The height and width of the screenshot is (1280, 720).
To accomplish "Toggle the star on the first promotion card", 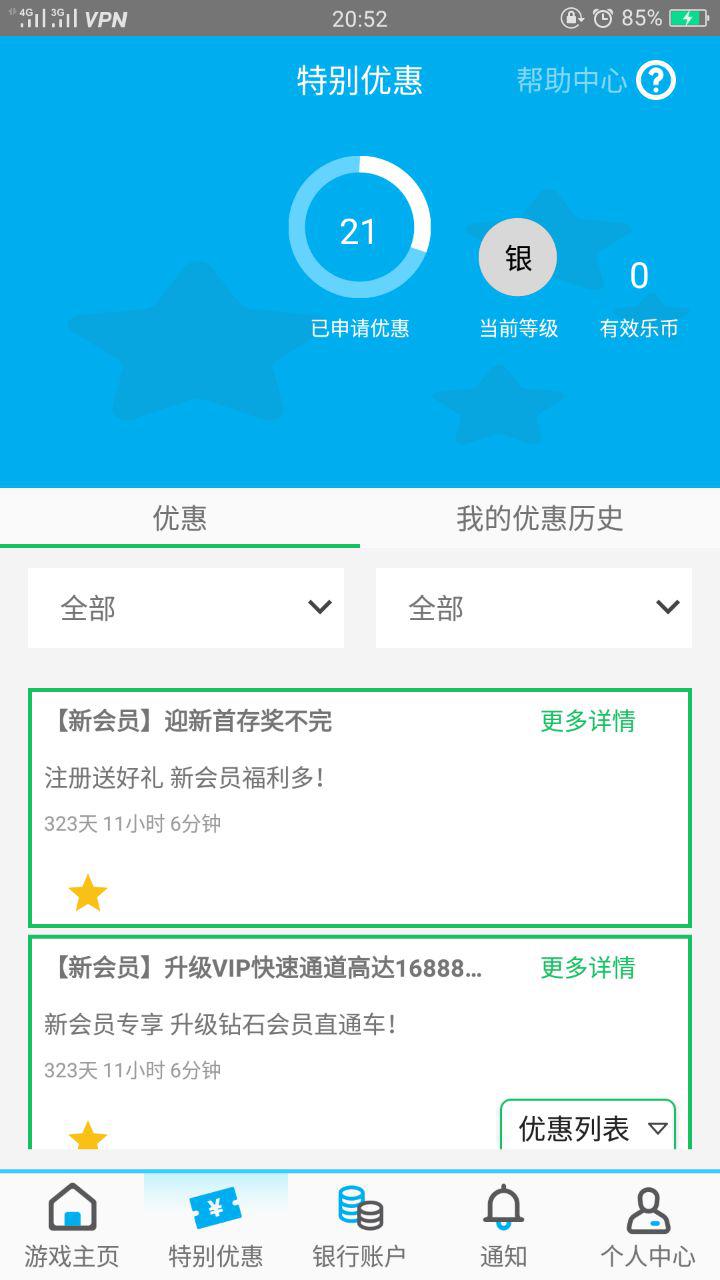I will (88, 893).
